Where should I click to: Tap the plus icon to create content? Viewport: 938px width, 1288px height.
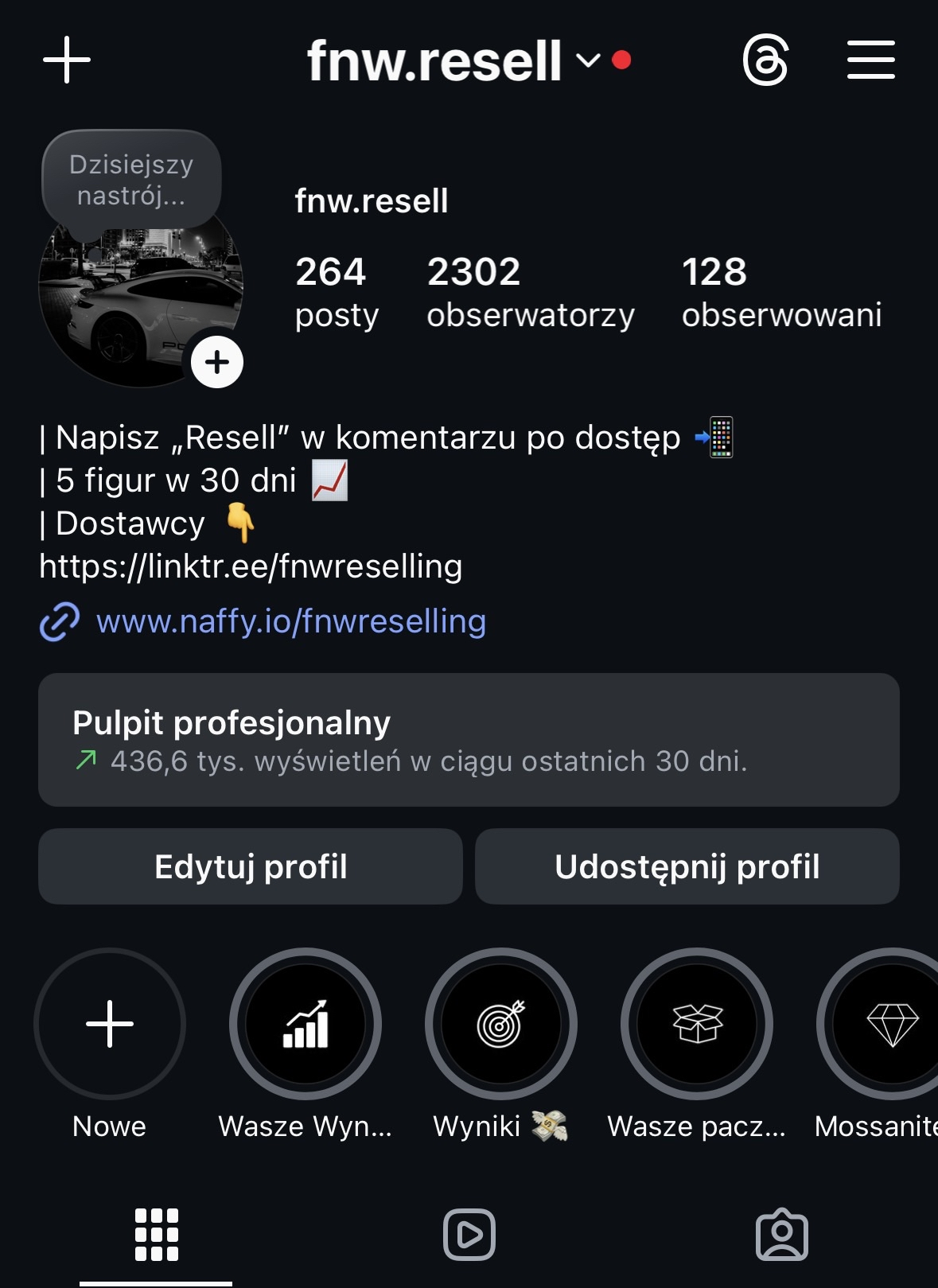(67, 60)
